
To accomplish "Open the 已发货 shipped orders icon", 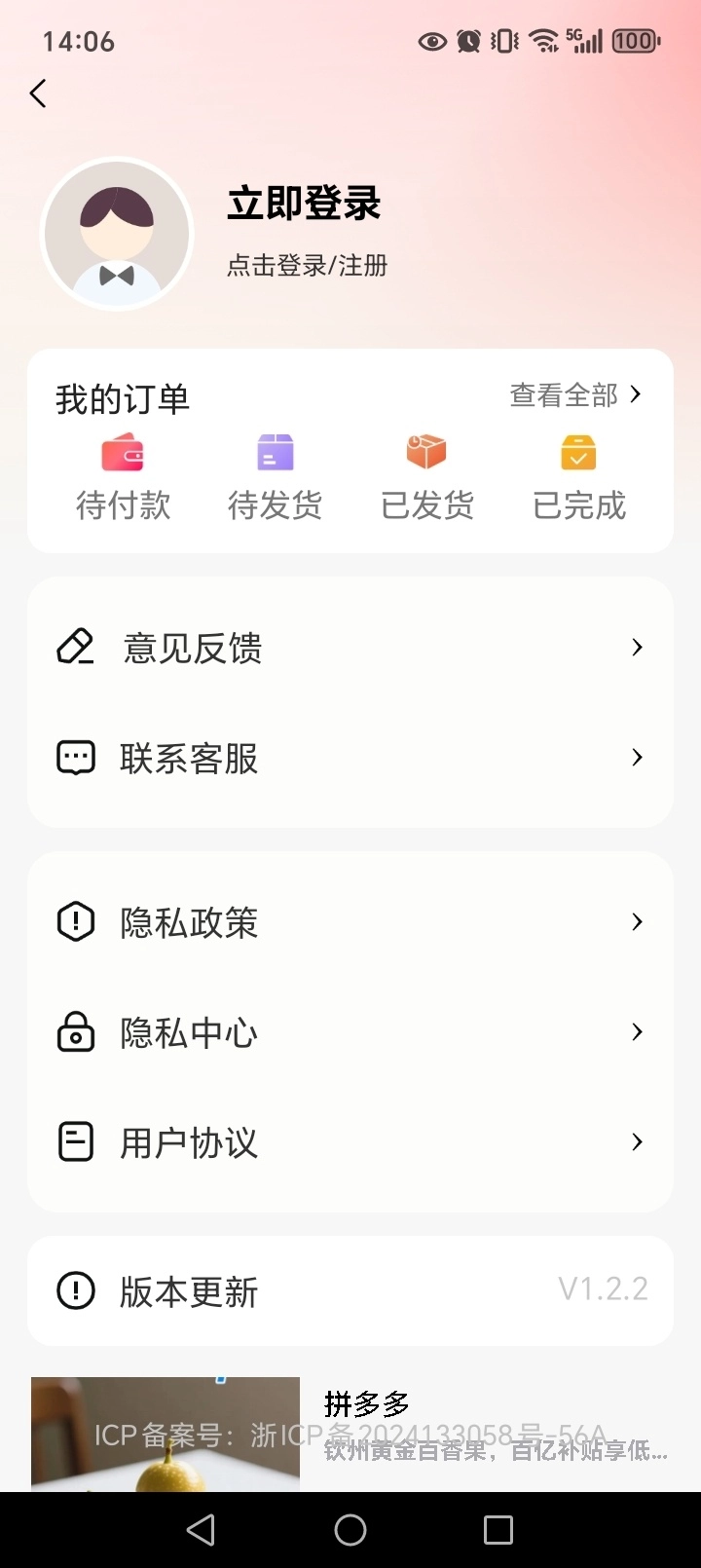I will (x=426, y=451).
